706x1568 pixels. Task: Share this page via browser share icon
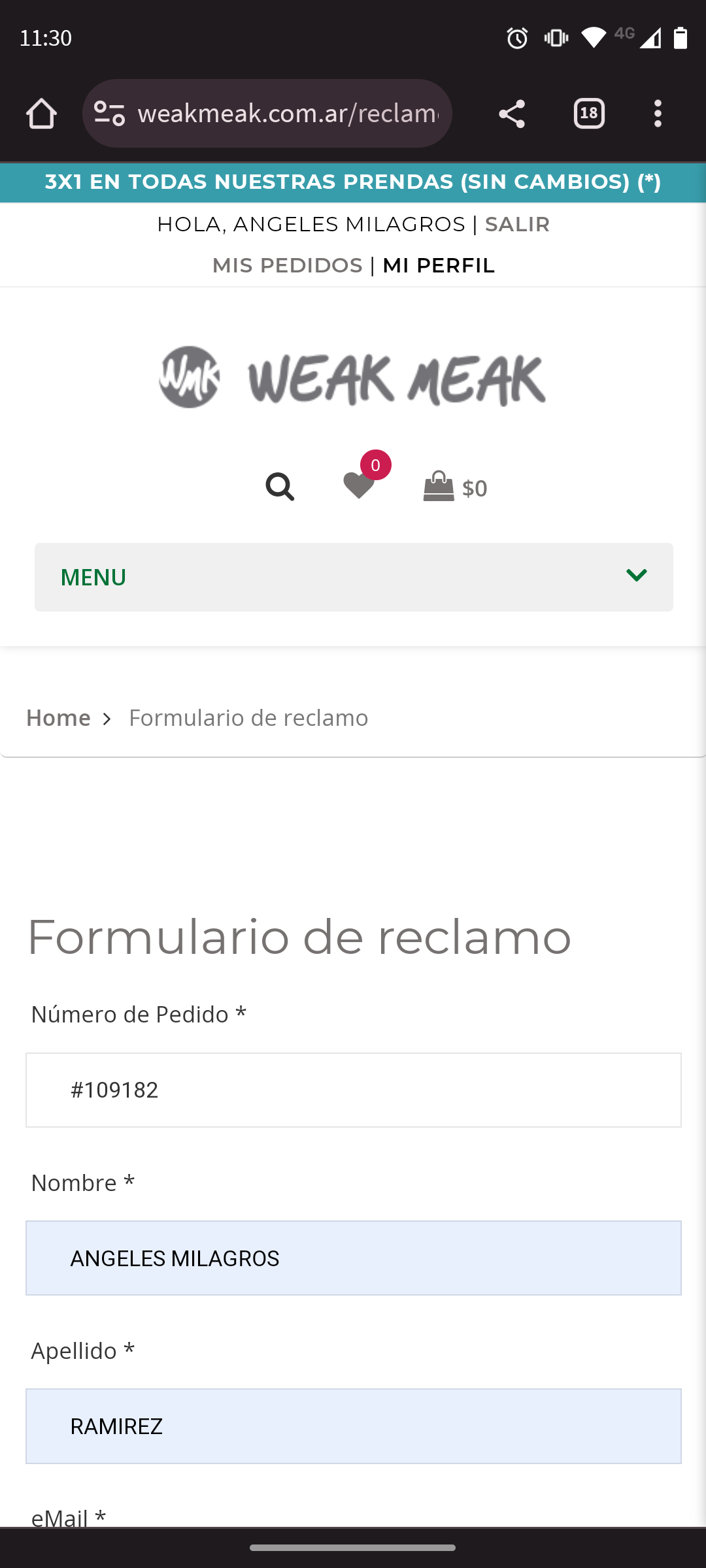[512, 114]
